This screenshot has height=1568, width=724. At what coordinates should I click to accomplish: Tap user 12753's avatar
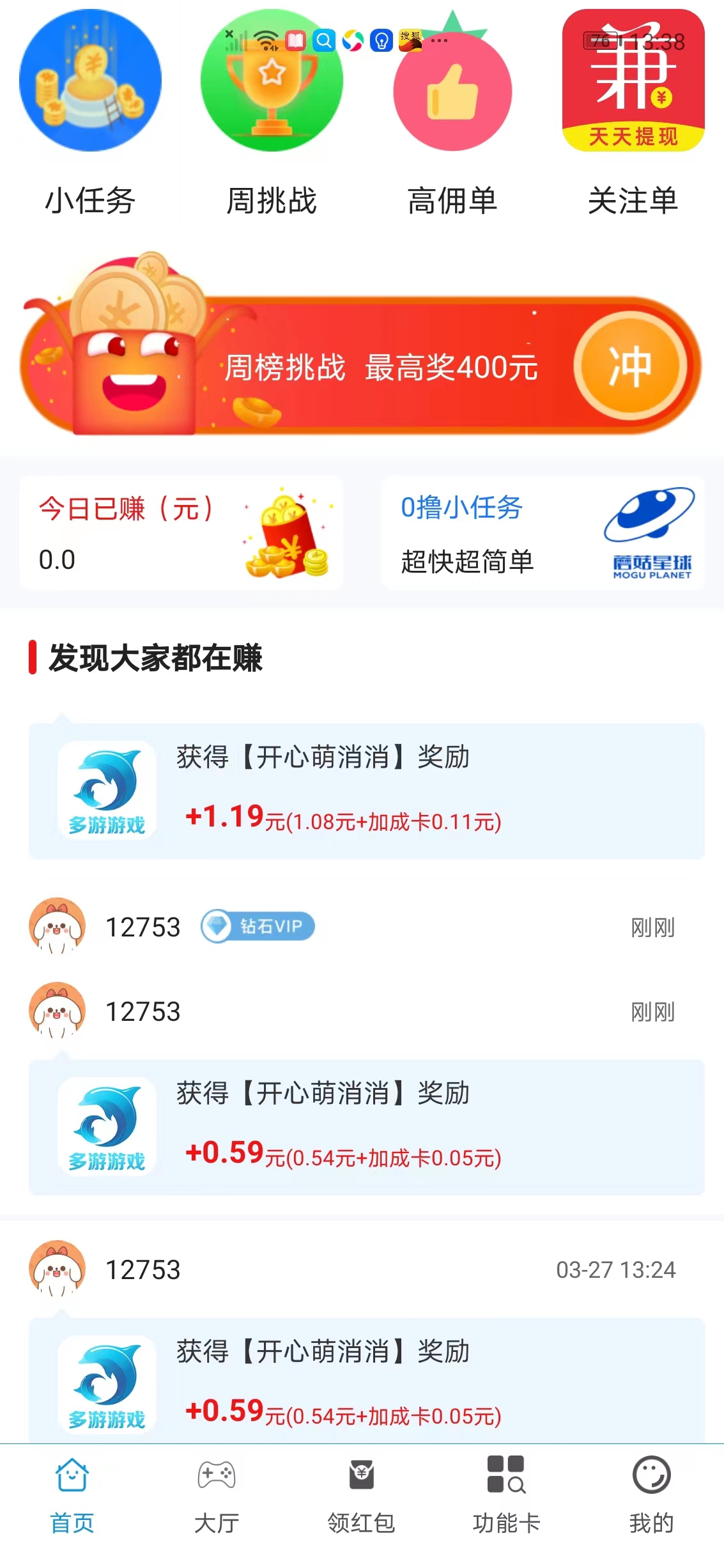point(56,928)
